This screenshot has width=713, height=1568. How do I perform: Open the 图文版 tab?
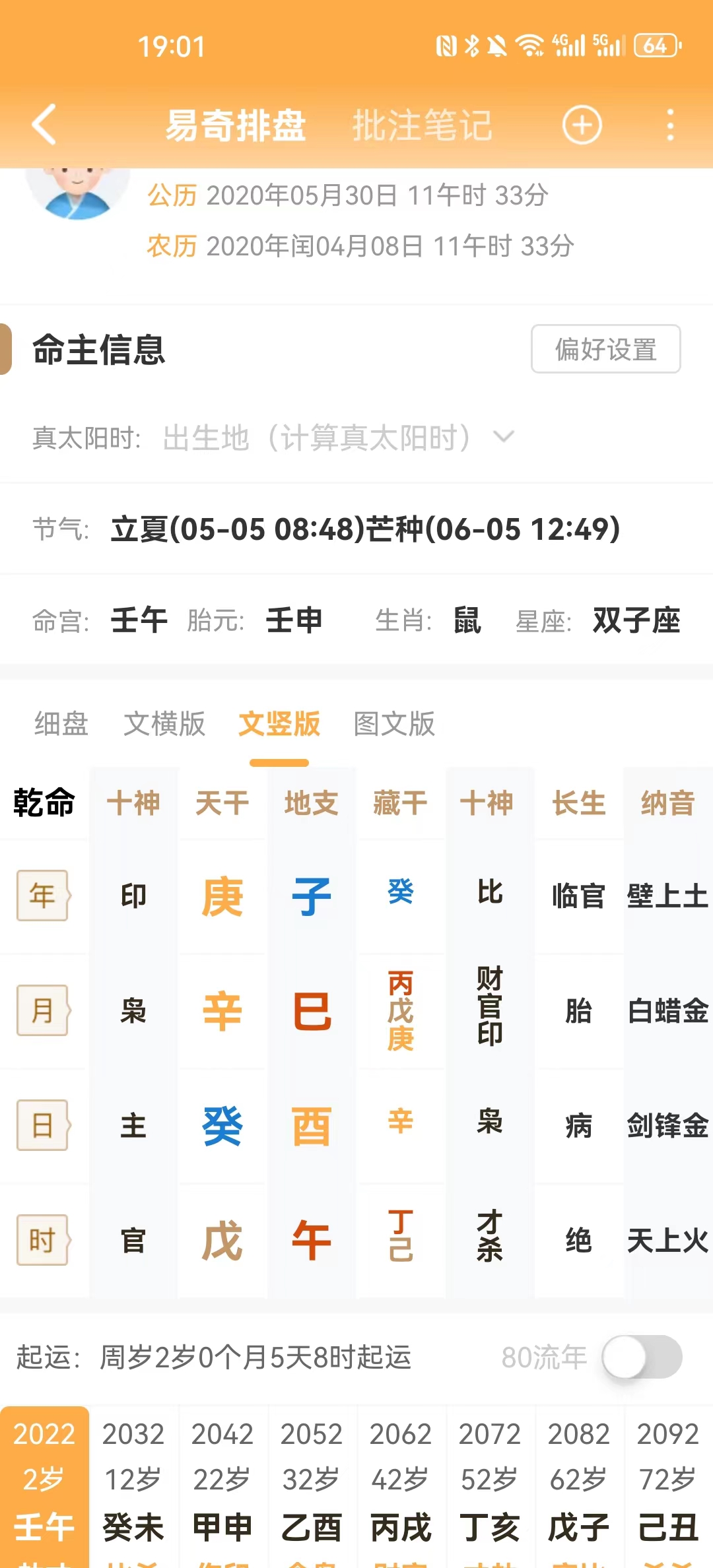coord(394,724)
